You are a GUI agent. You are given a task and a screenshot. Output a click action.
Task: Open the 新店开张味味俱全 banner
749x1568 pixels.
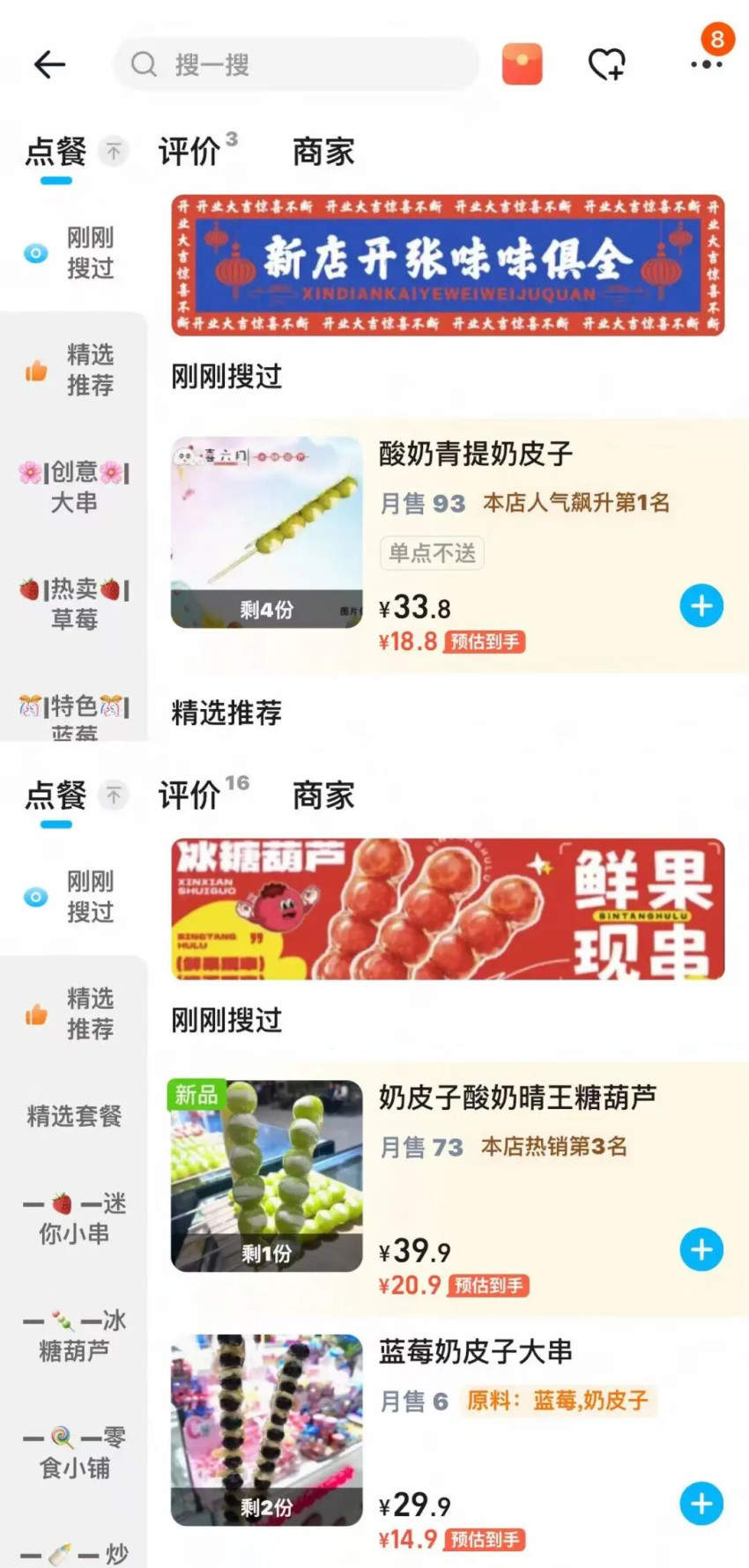click(448, 265)
